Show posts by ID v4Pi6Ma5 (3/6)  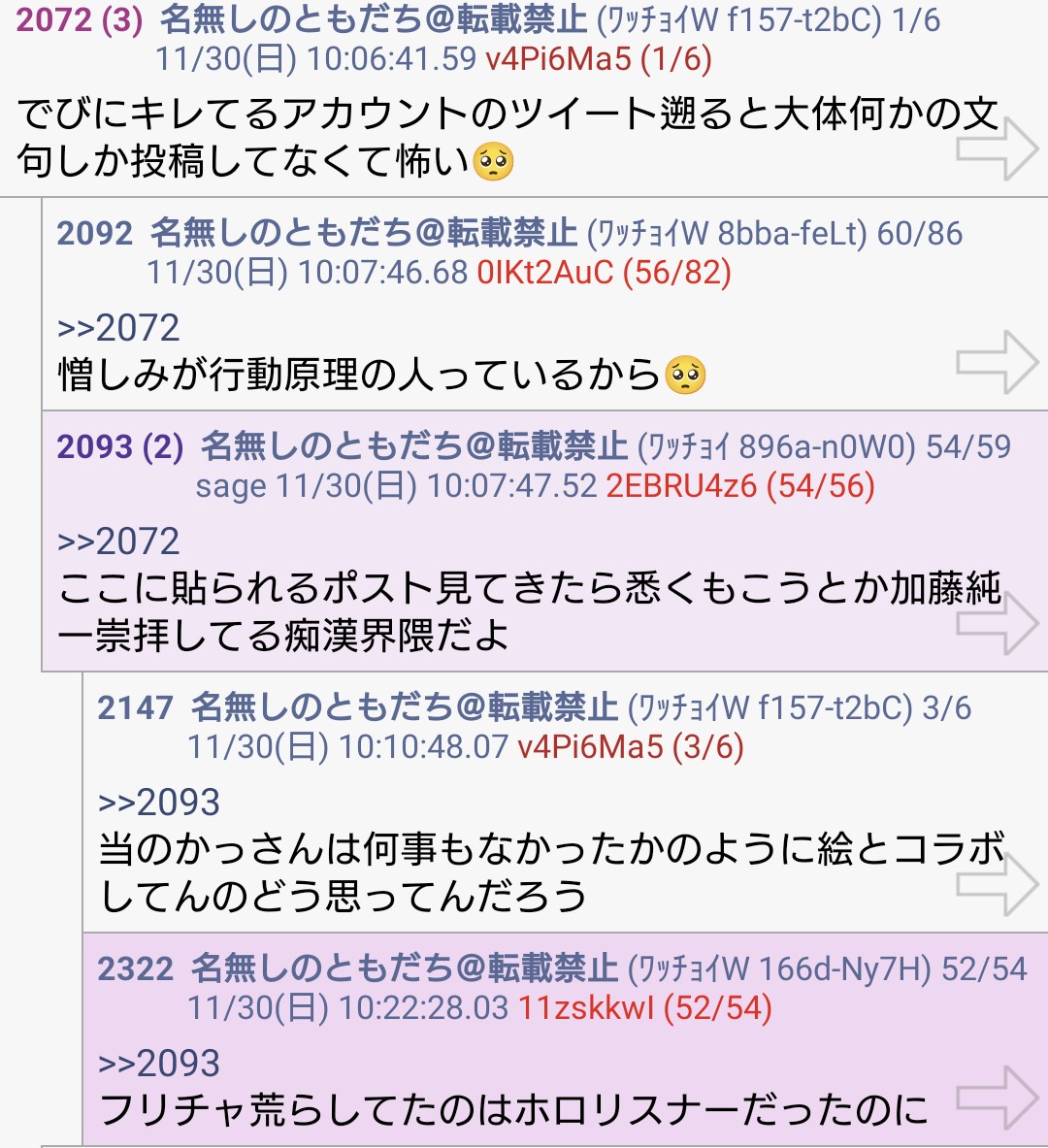[631, 747]
